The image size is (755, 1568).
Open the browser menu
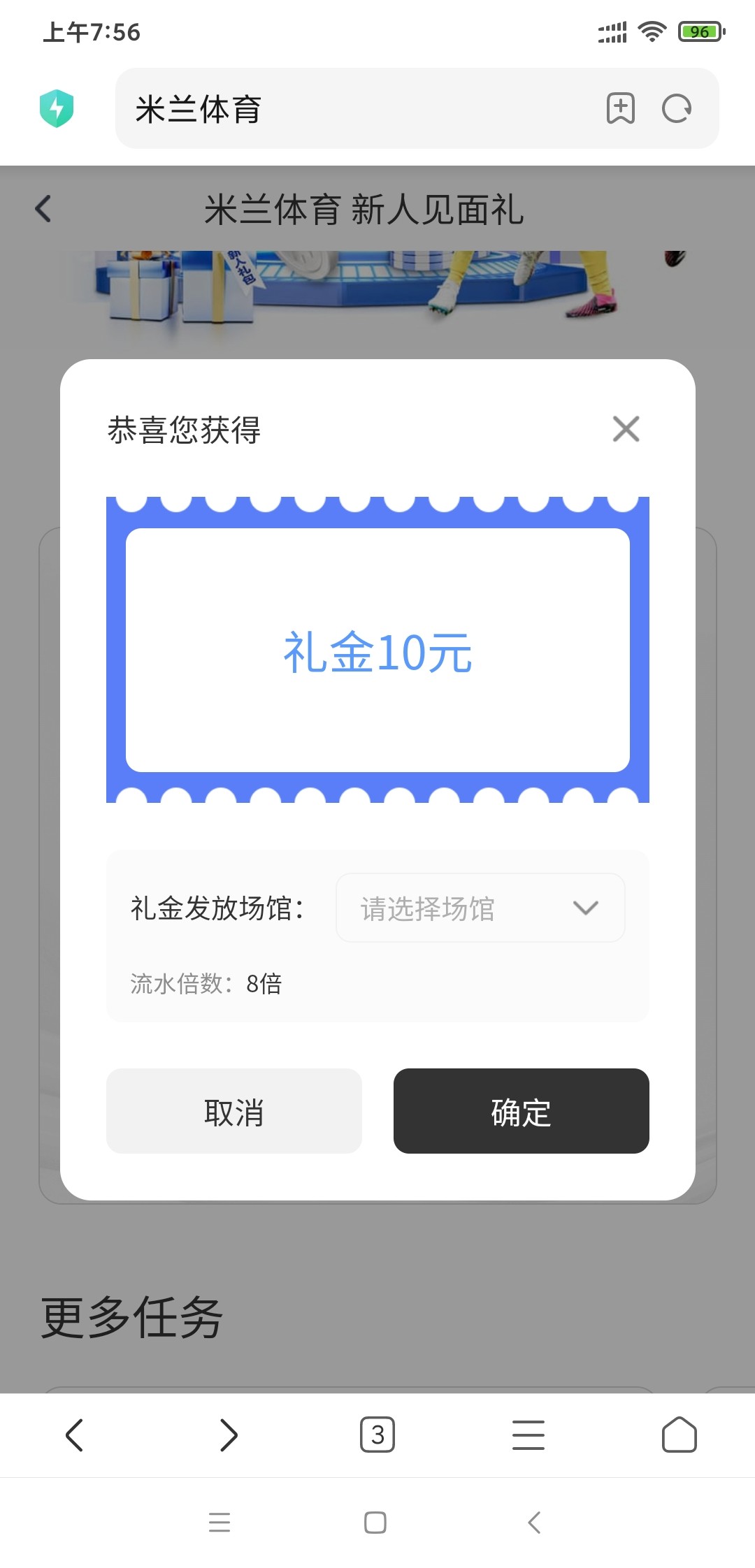pyautogui.click(x=528, y=1435)
